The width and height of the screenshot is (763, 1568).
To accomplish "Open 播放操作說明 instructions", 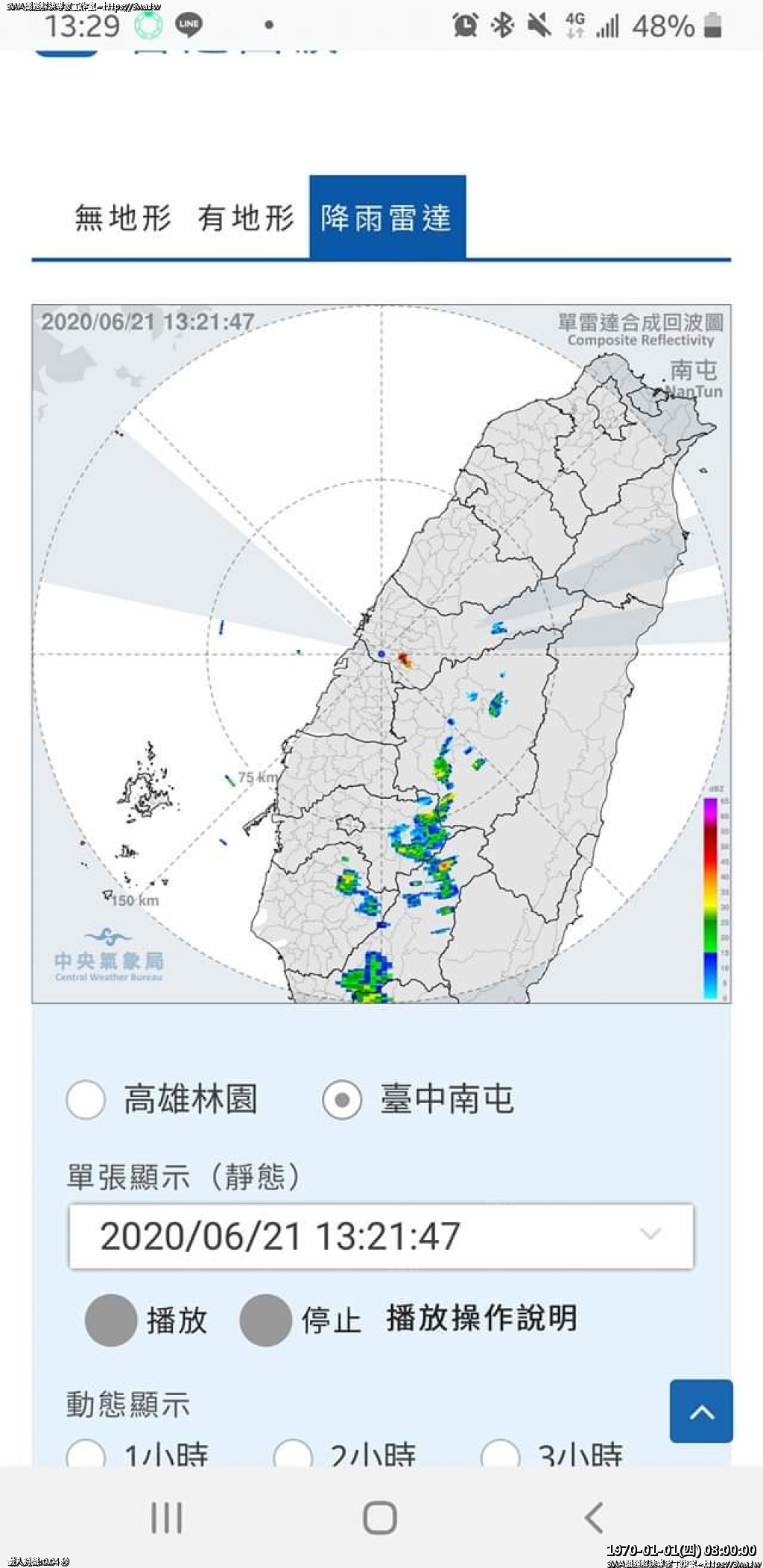I will pos(481,1318).
